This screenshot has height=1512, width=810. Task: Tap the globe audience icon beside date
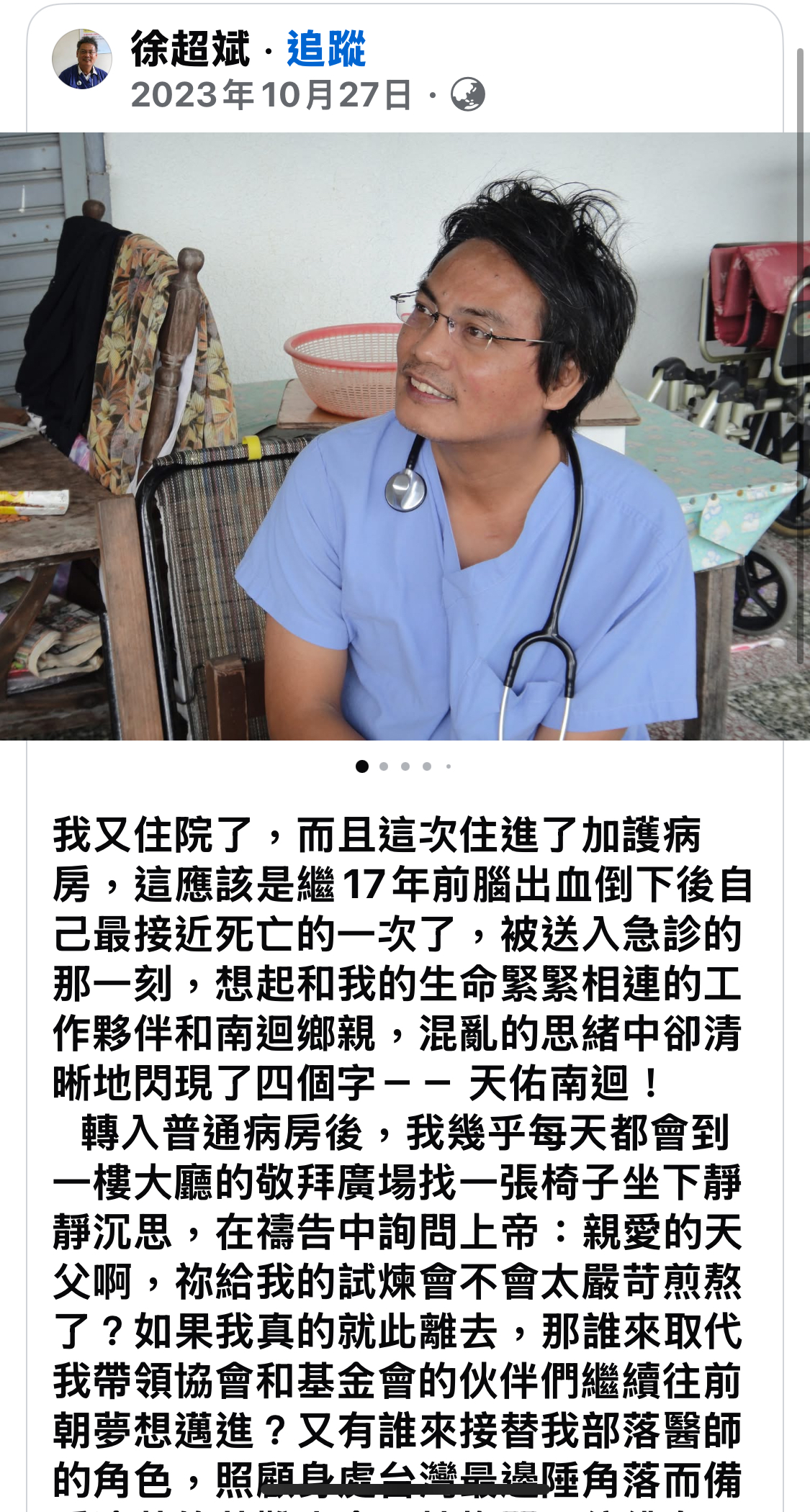[x=467, y=95]
